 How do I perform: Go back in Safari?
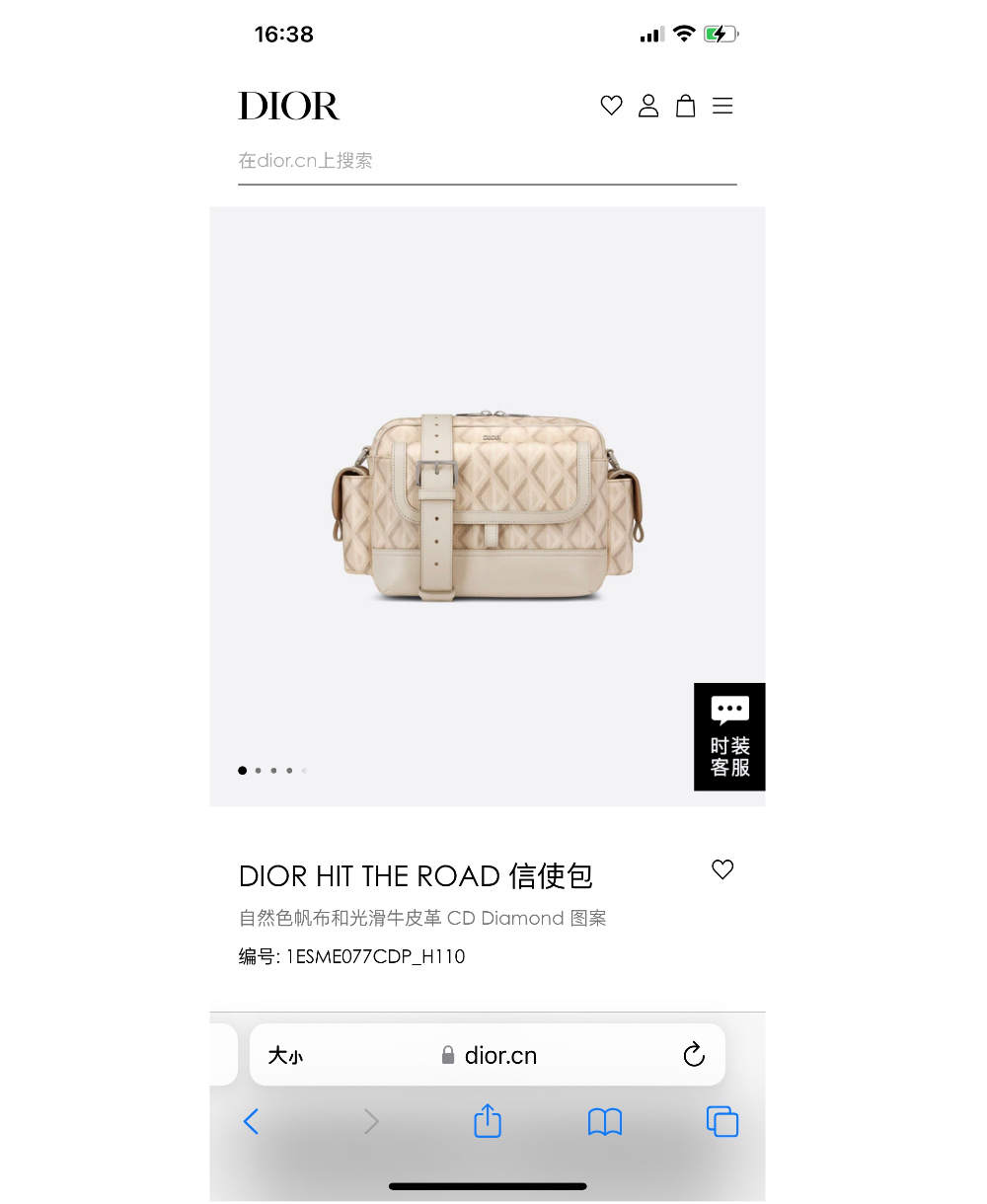[x=251, y=1121]
